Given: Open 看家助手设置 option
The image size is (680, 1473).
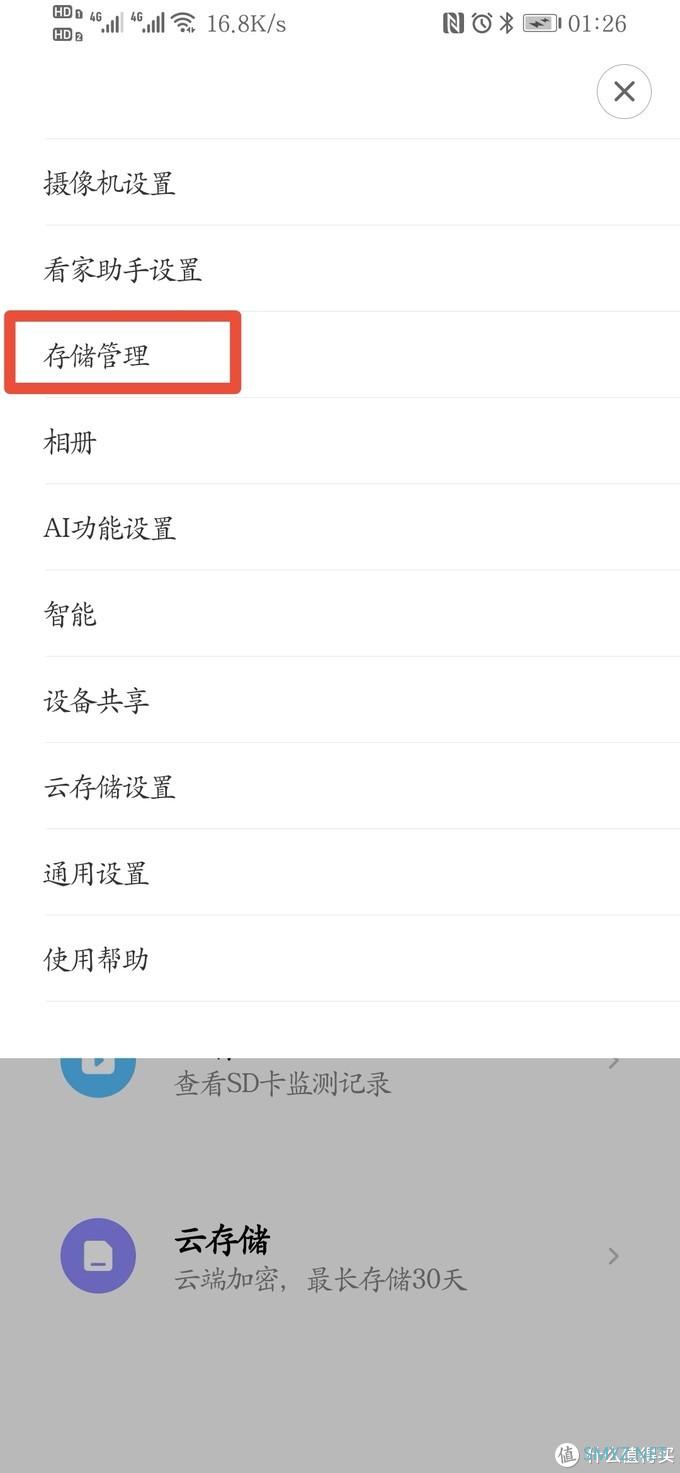Looking at the screenshot, I should pyautogui.click(x=123, y=269).
